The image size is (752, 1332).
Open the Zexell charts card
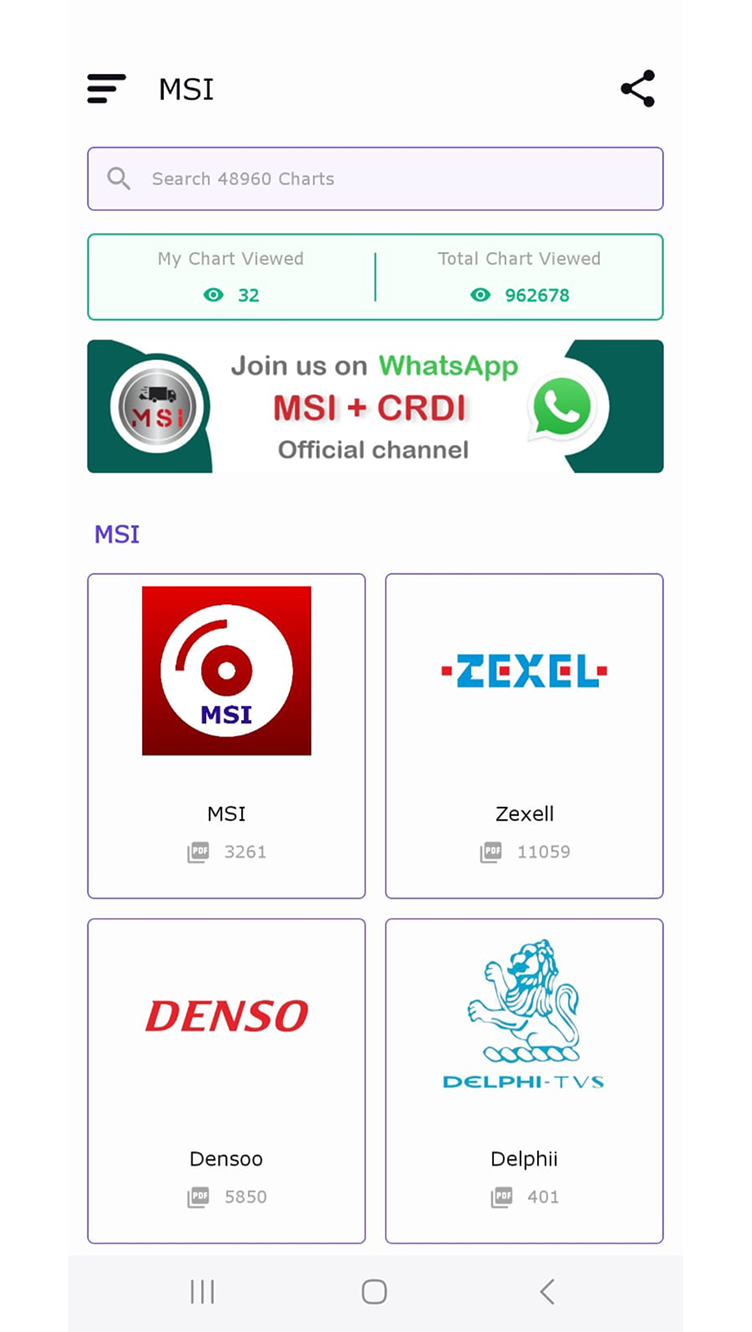524,735
